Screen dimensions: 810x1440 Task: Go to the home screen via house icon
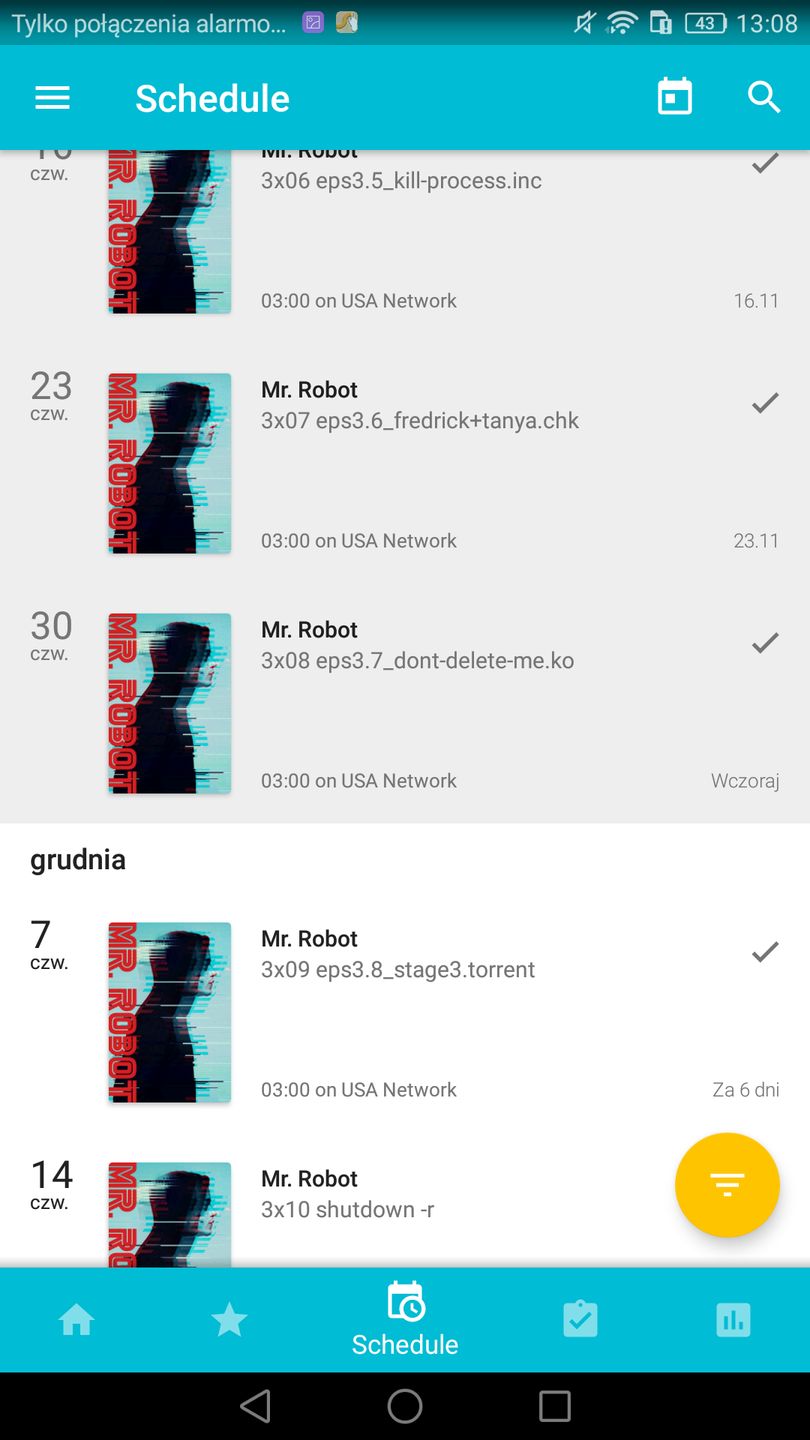click(77, 1318)
